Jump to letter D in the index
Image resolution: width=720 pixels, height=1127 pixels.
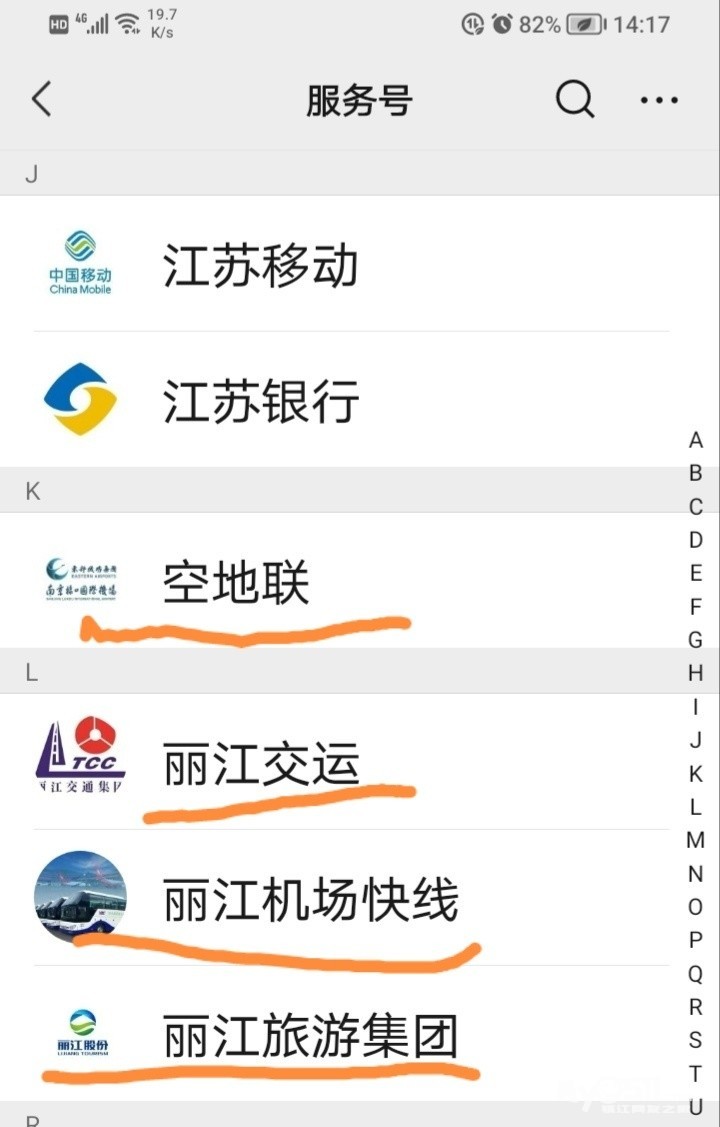coord(696,540)
